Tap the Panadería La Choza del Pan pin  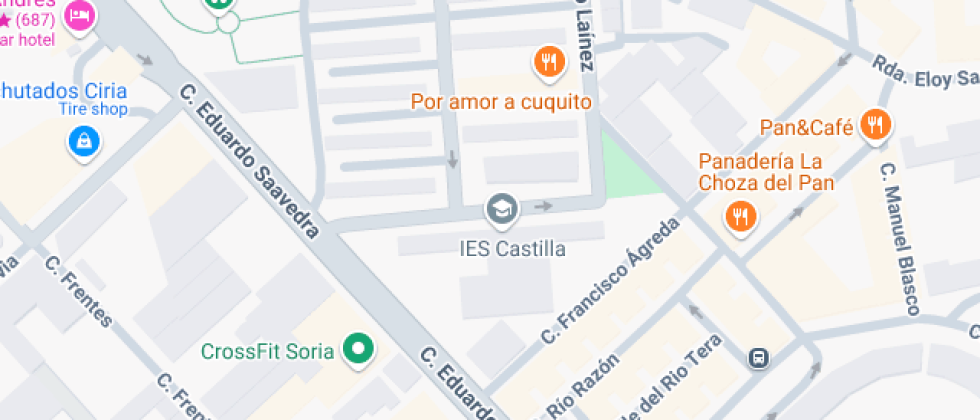(x=741, y=218)
